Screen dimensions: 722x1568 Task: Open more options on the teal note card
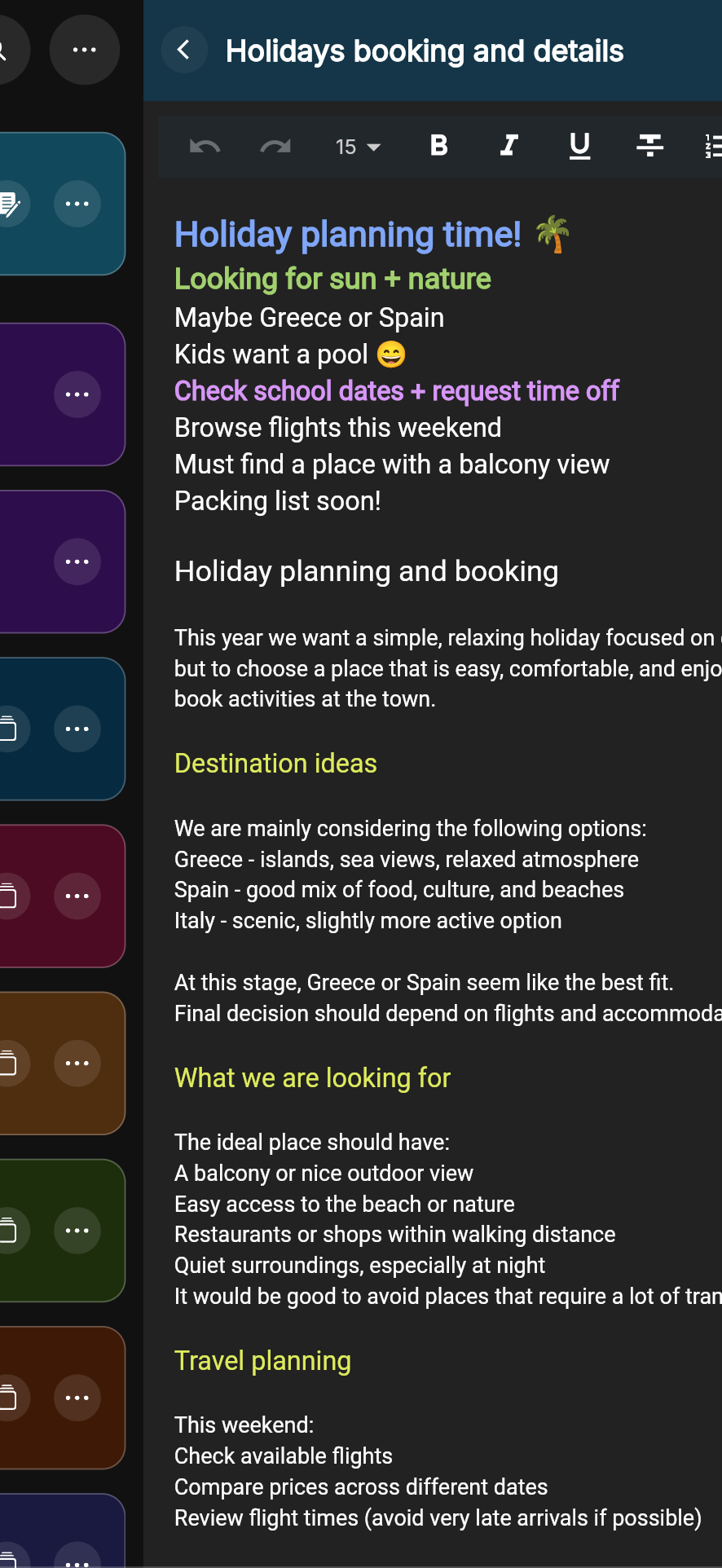click(77, 204)
